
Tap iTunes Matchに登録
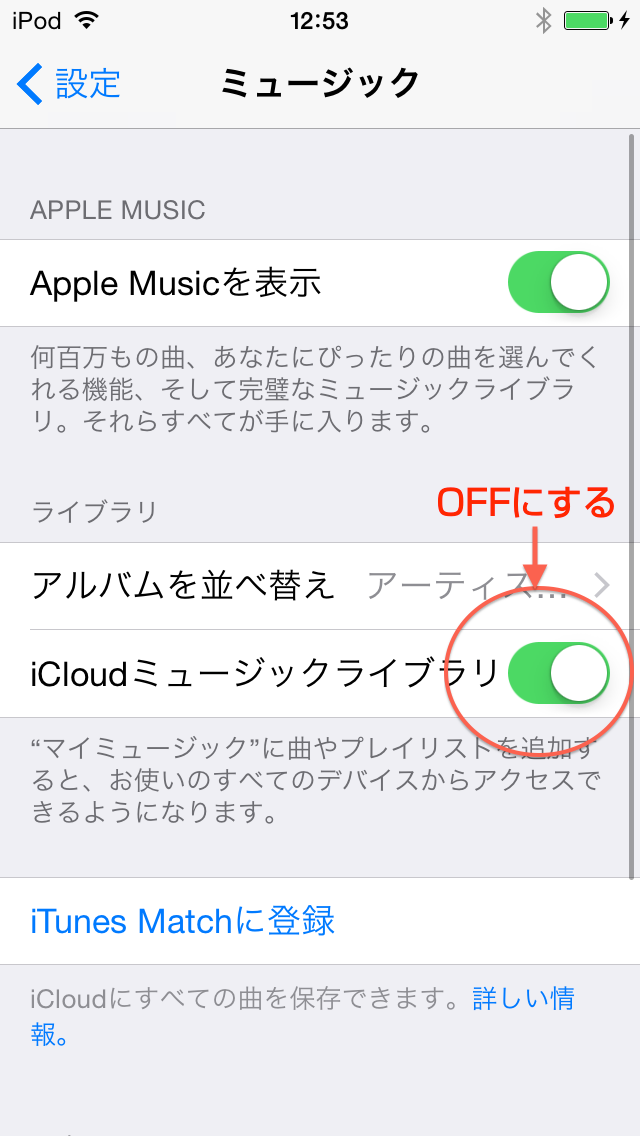coord(320,921)
